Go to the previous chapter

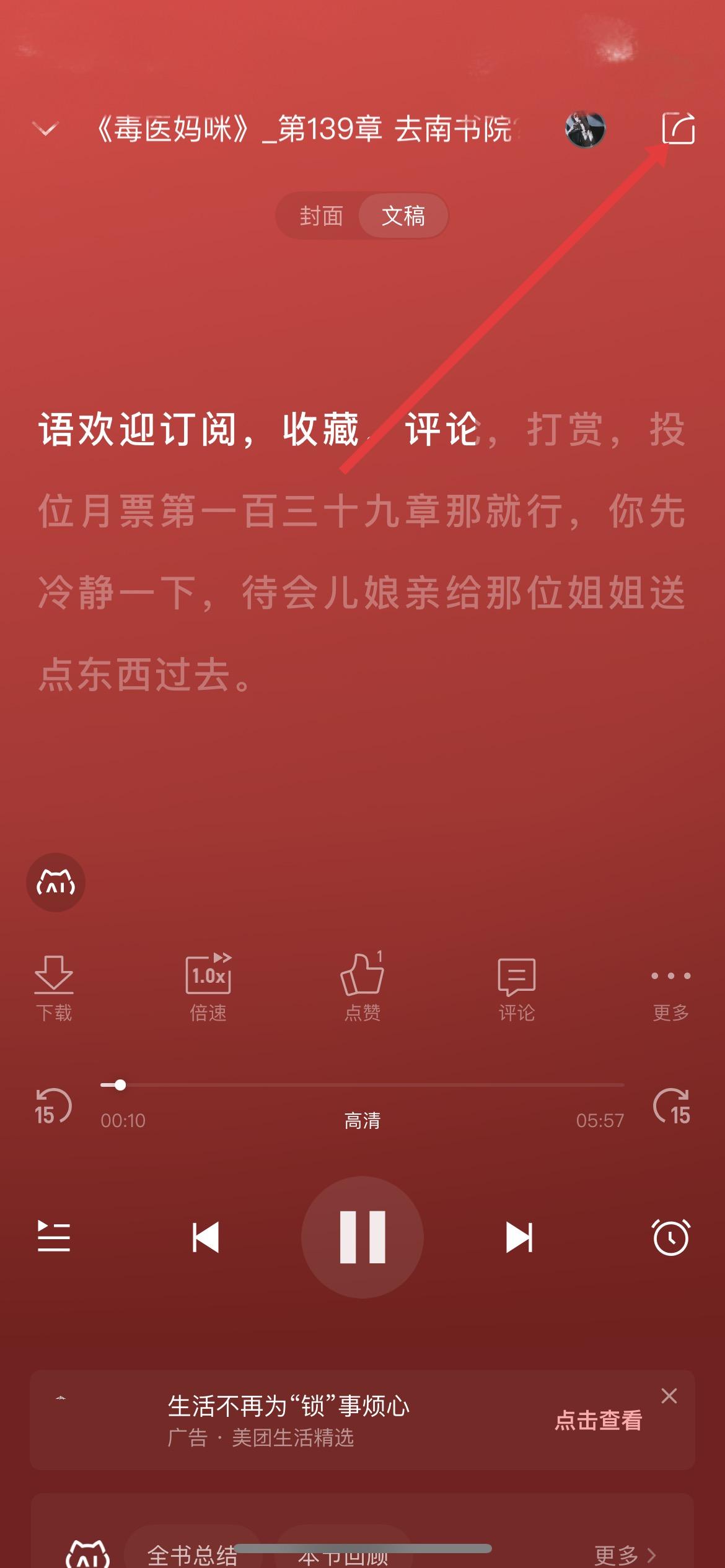coord(206,1237)
